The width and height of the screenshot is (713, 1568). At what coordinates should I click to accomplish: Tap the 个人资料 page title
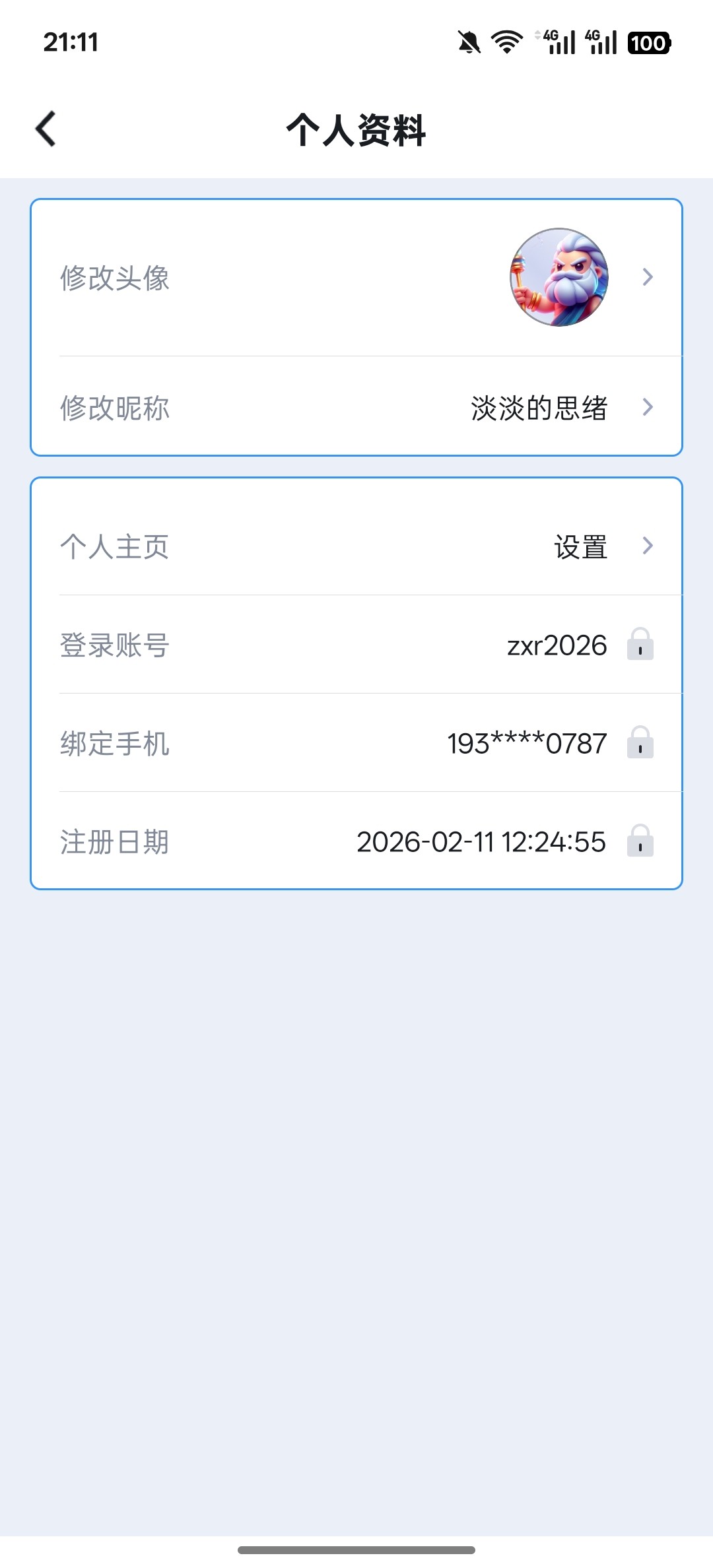(356, 130)
